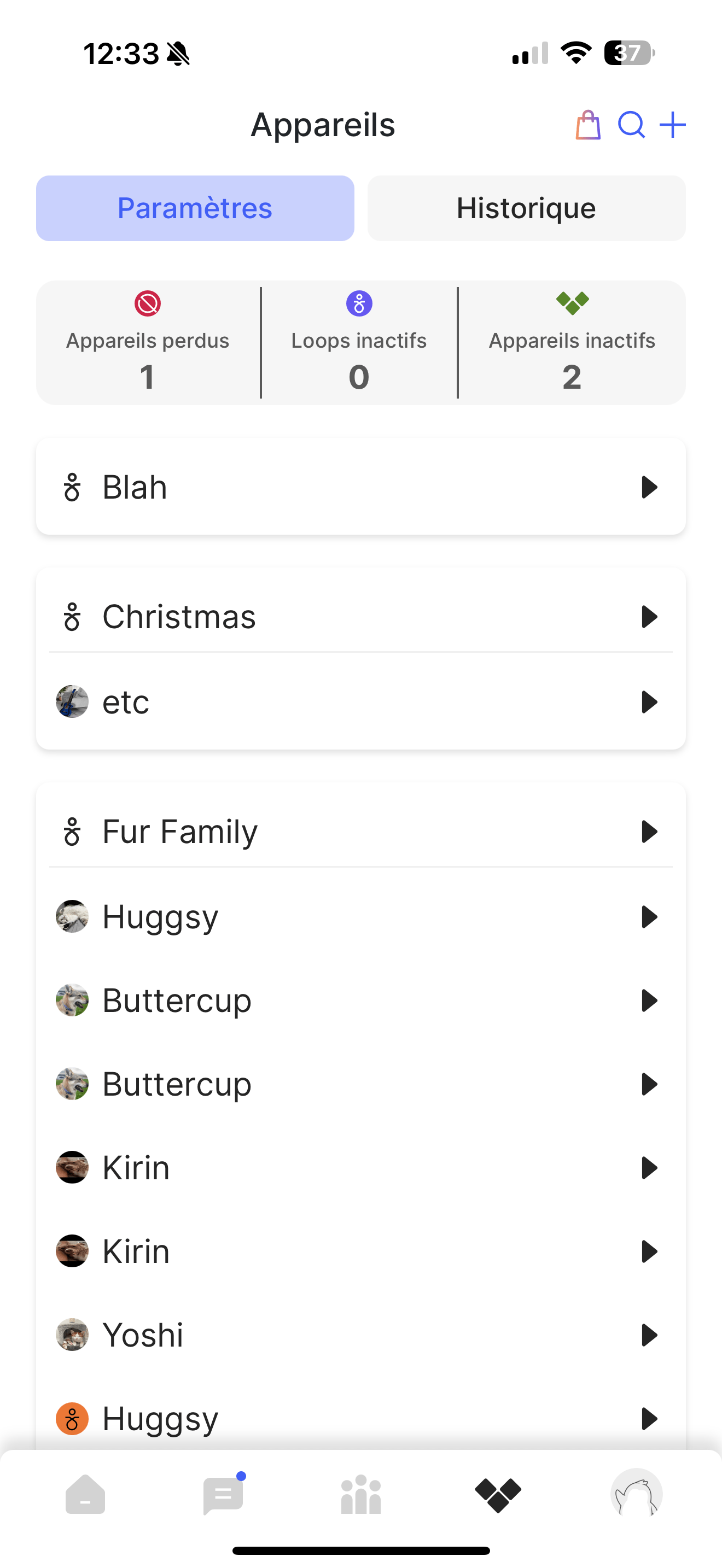The image size is (722, 1568).
Task: Go to the home tab
Action: pos(85,1494)
